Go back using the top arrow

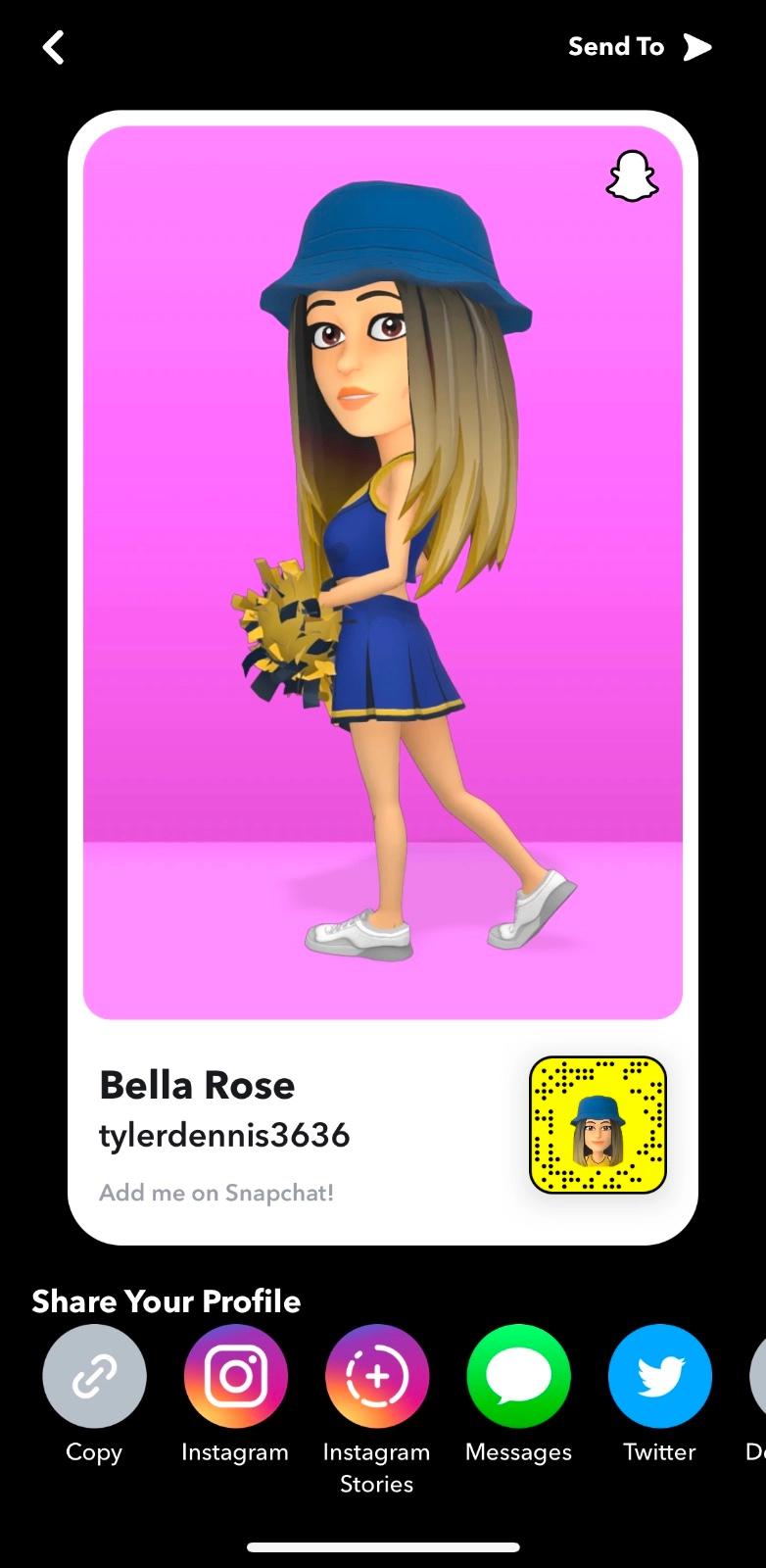click(54, 47)
